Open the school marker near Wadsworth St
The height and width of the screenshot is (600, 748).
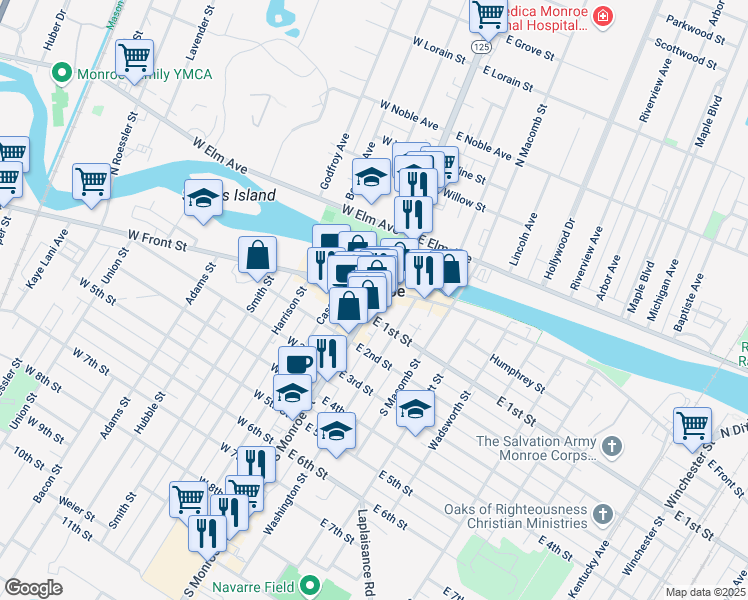tap(416, 408)
